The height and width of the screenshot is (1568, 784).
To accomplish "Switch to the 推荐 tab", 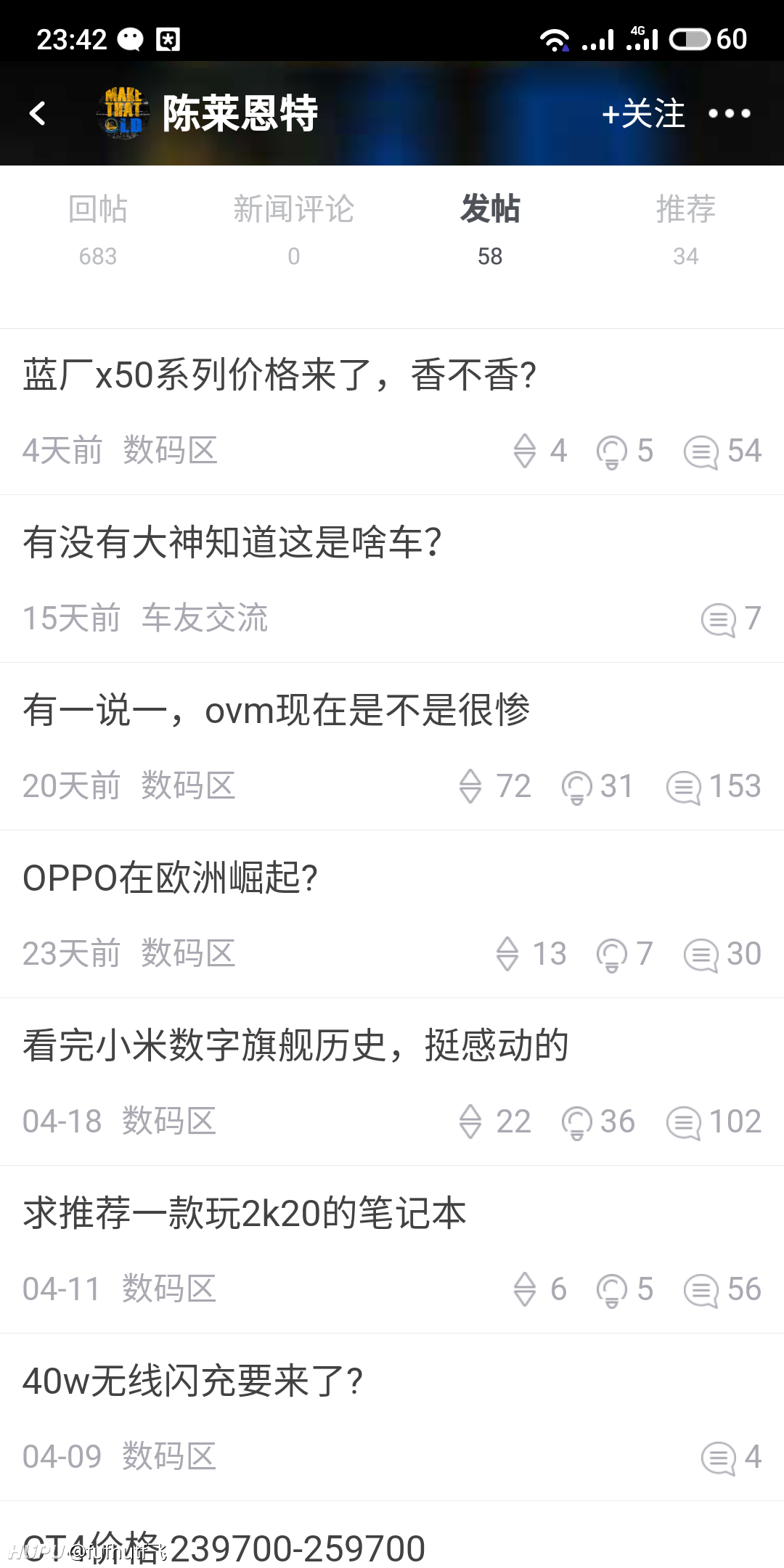I will coord(685,230).
